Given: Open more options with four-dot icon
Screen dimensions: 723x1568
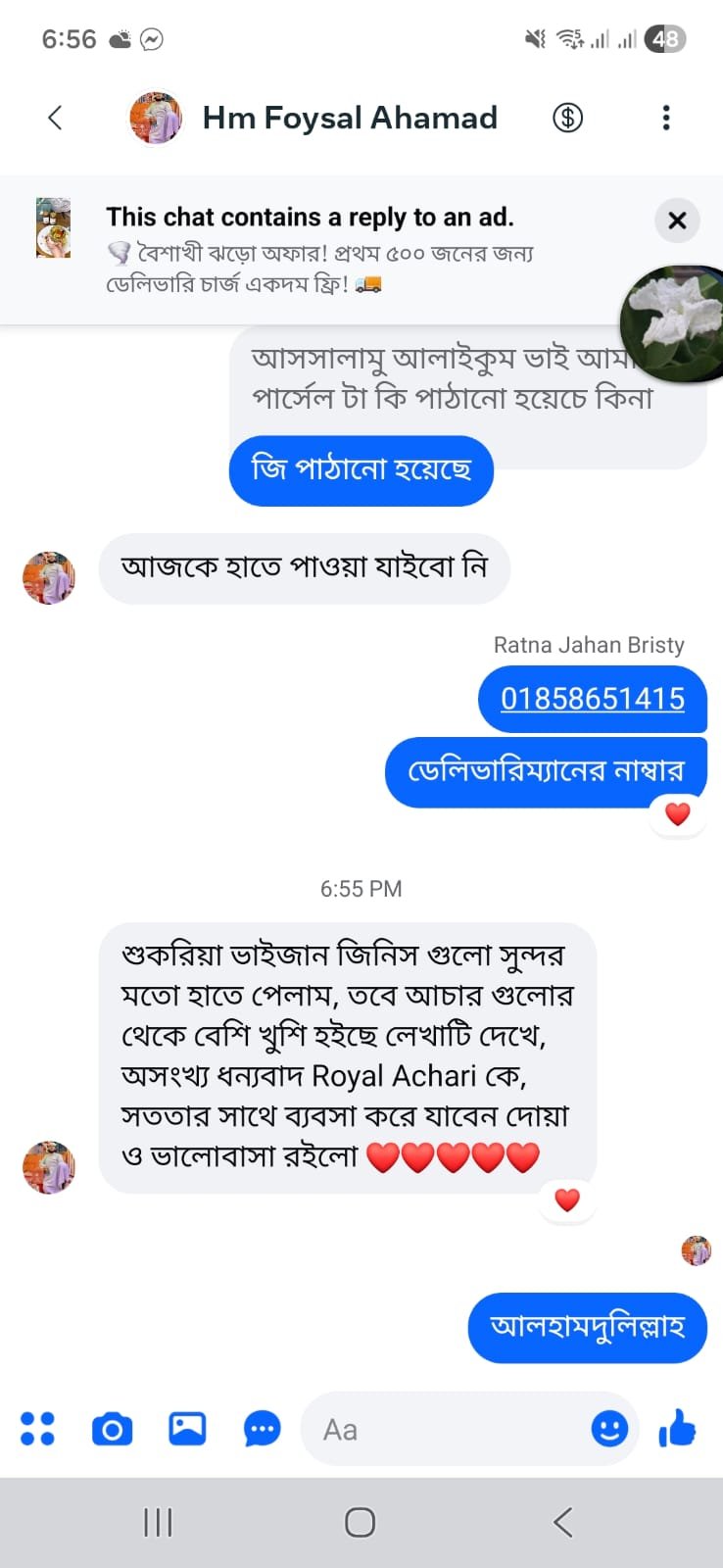Looking at the screenshot, I should click(x=37, y=1428).
